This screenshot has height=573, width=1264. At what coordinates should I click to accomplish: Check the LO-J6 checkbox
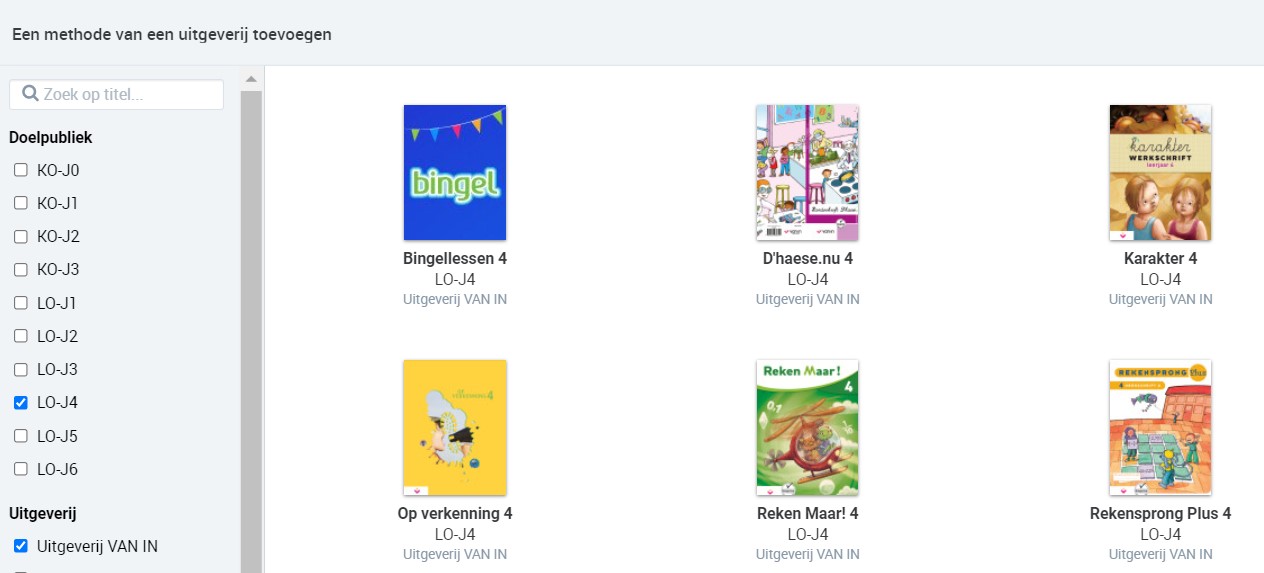21,469
